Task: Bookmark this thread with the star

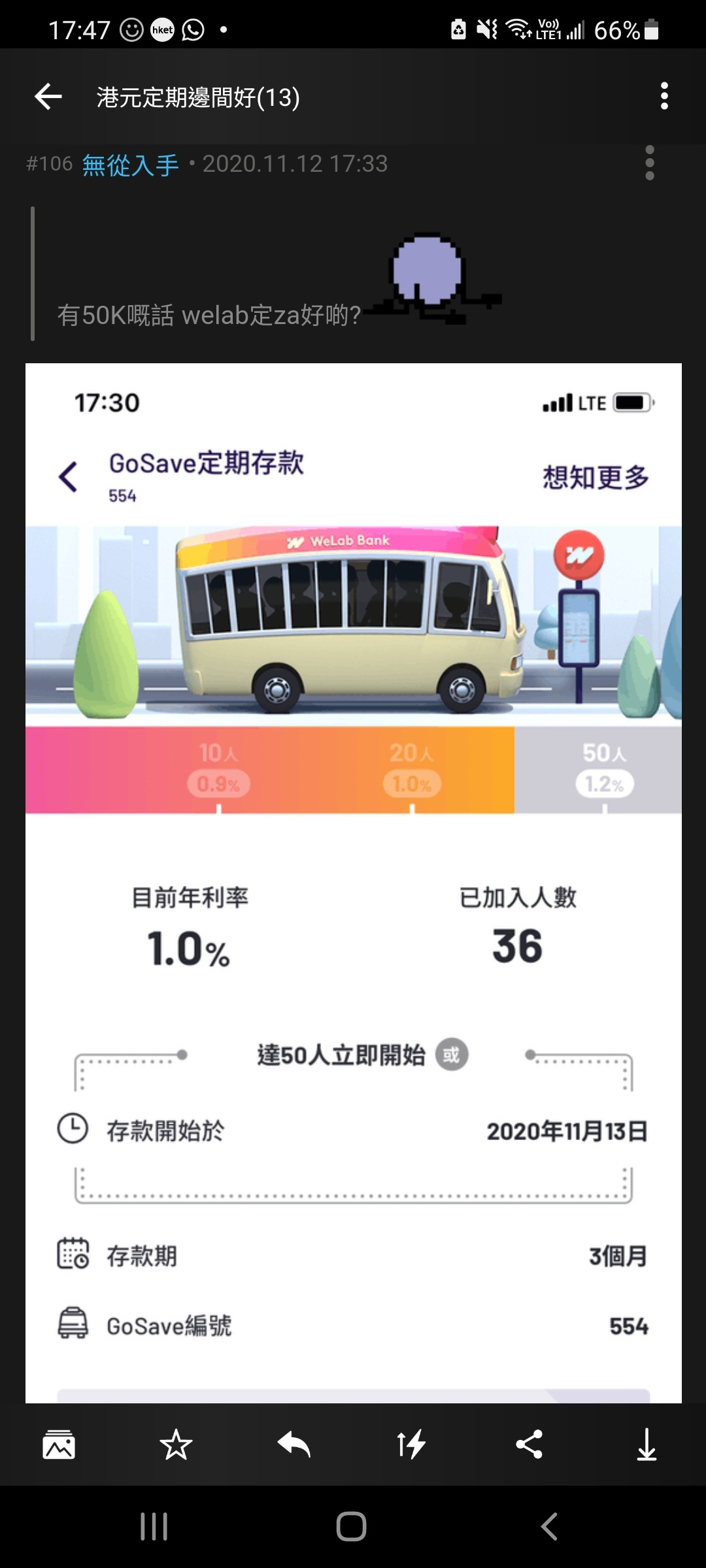Action: pos(176,1445)
